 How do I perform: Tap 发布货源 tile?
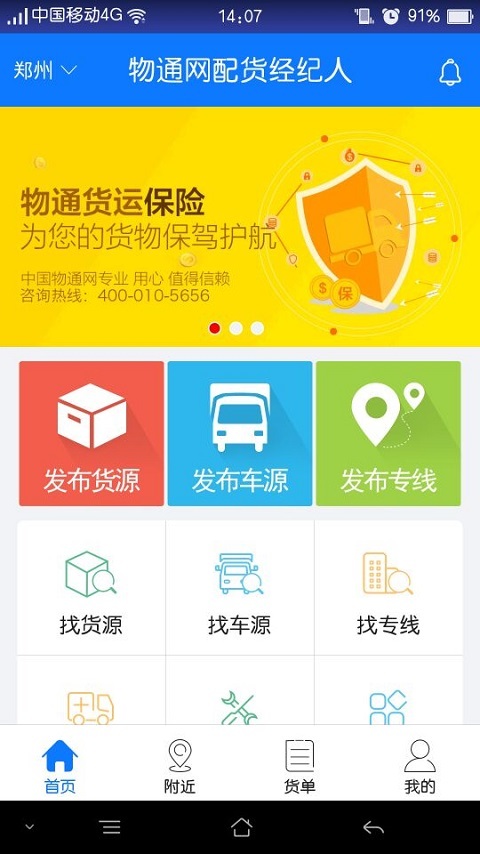[92, 434]
